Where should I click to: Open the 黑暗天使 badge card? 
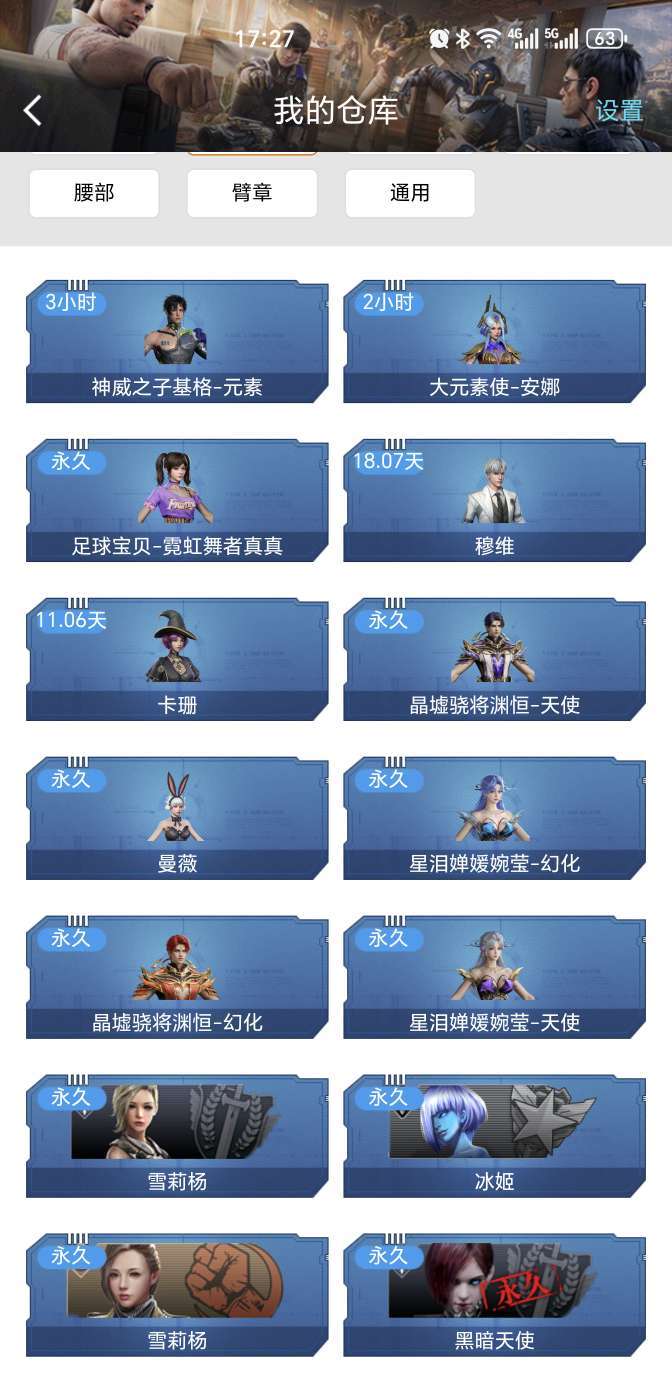click(x=494, y=1295)
